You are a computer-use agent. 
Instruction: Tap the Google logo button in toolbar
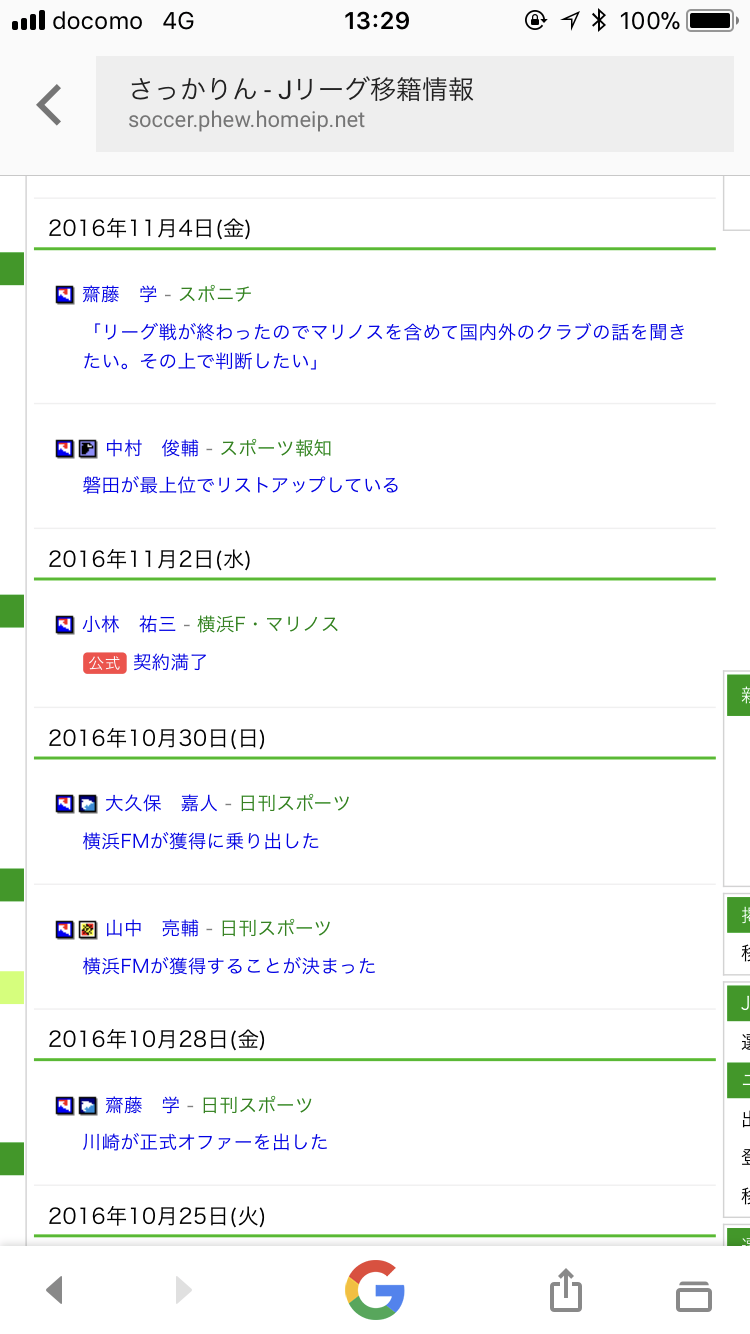(x=375, y=1290)
